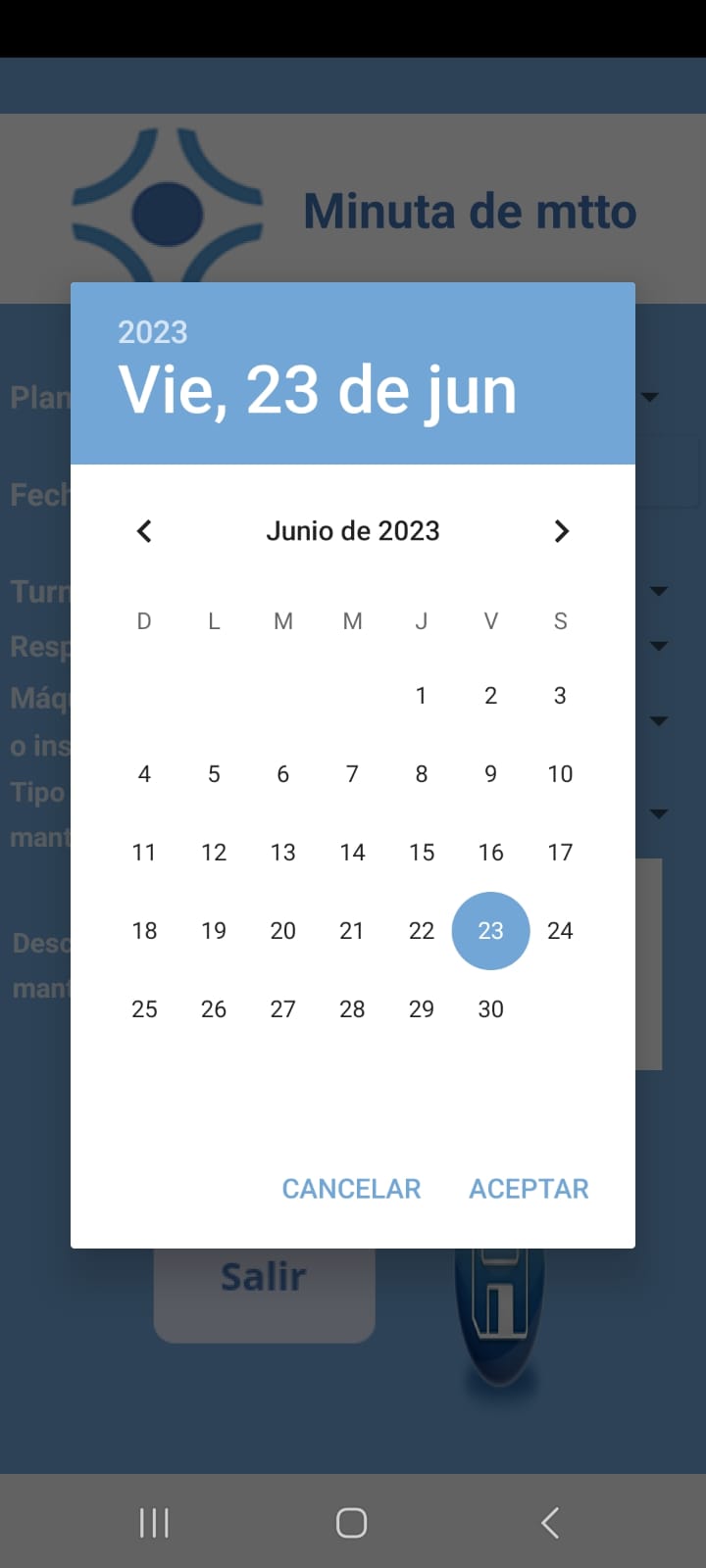The height and width of the screenshot is (1568, 706).
Task: Tap the system back button
Action: click(550, 1522)
